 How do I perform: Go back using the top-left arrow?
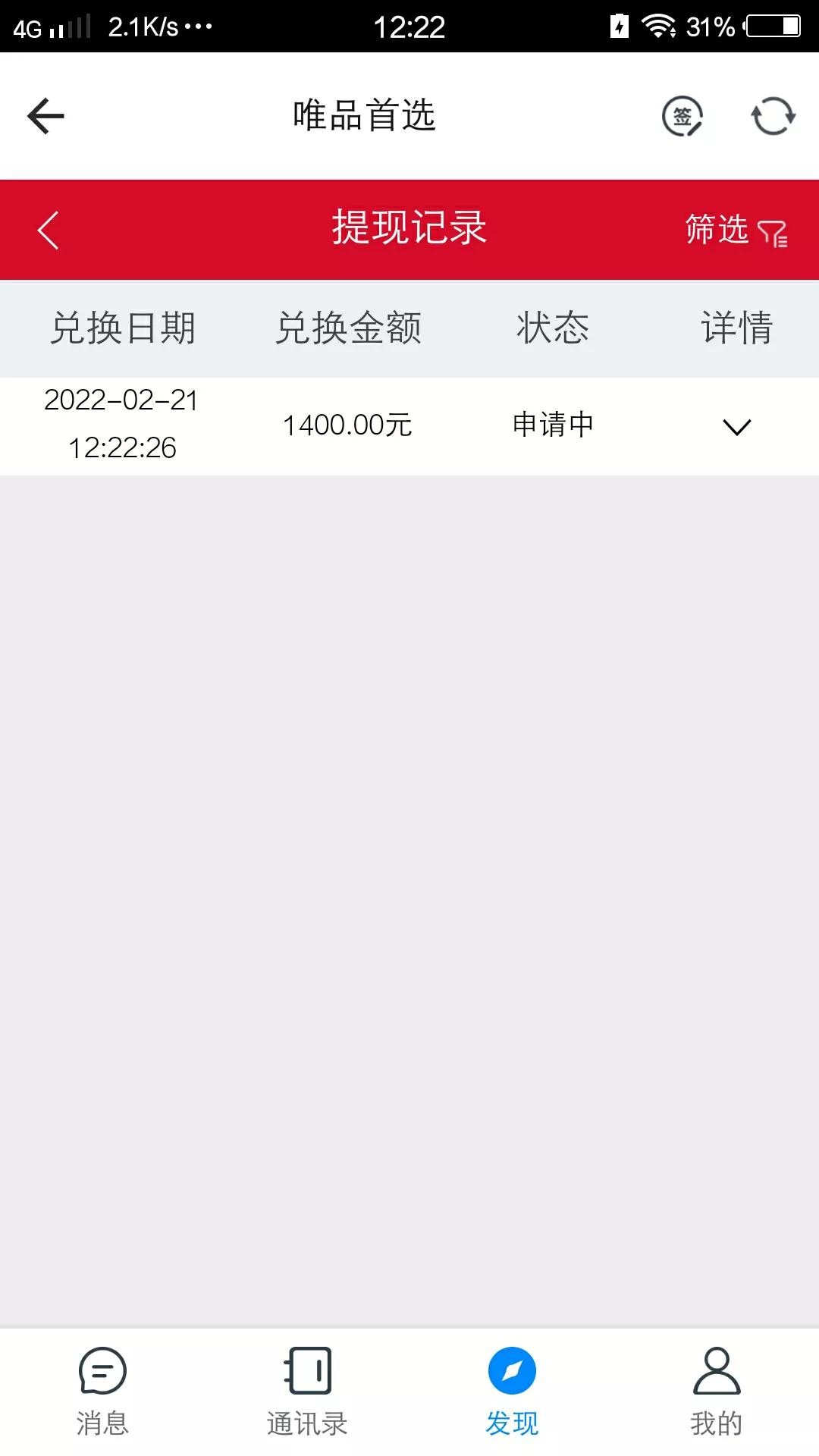click(45, 116)
